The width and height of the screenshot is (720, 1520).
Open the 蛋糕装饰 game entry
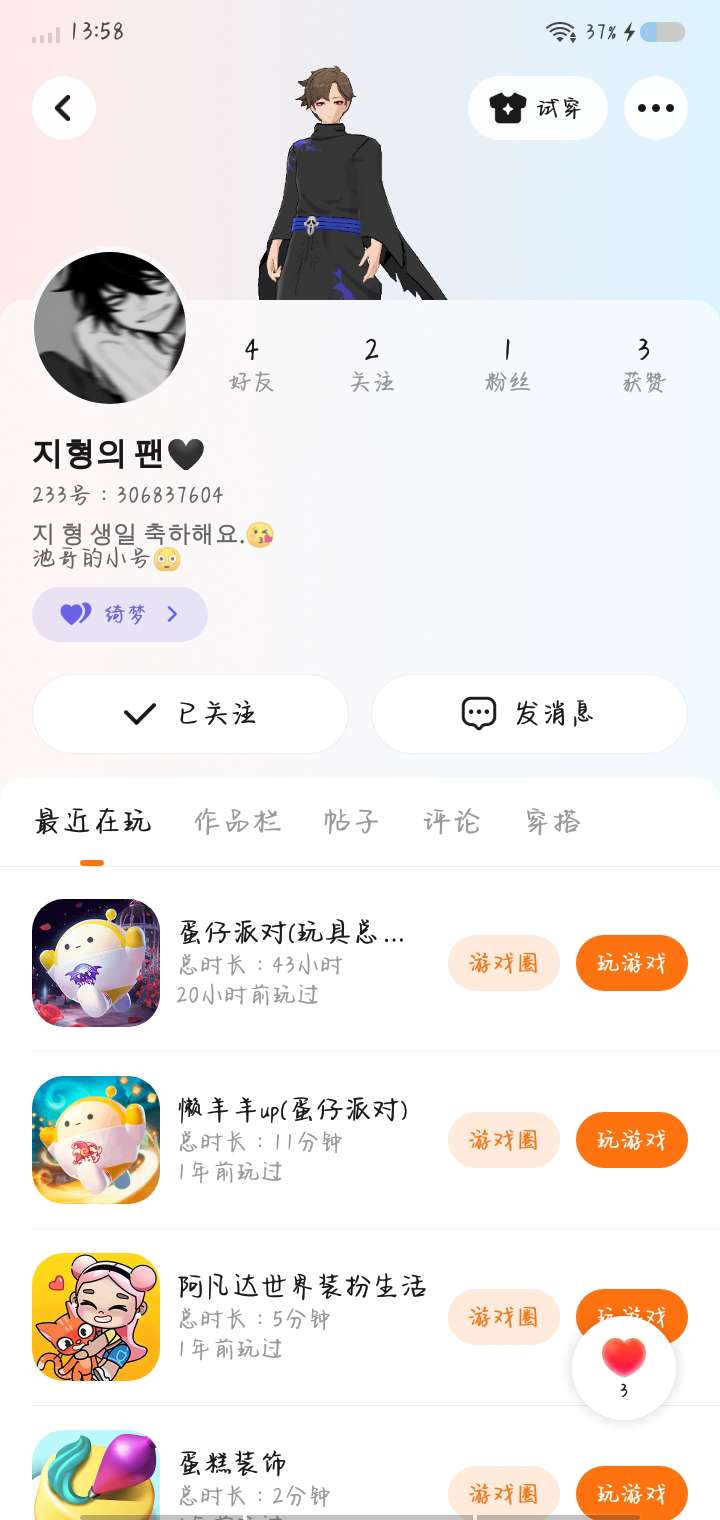[233, 1463]
